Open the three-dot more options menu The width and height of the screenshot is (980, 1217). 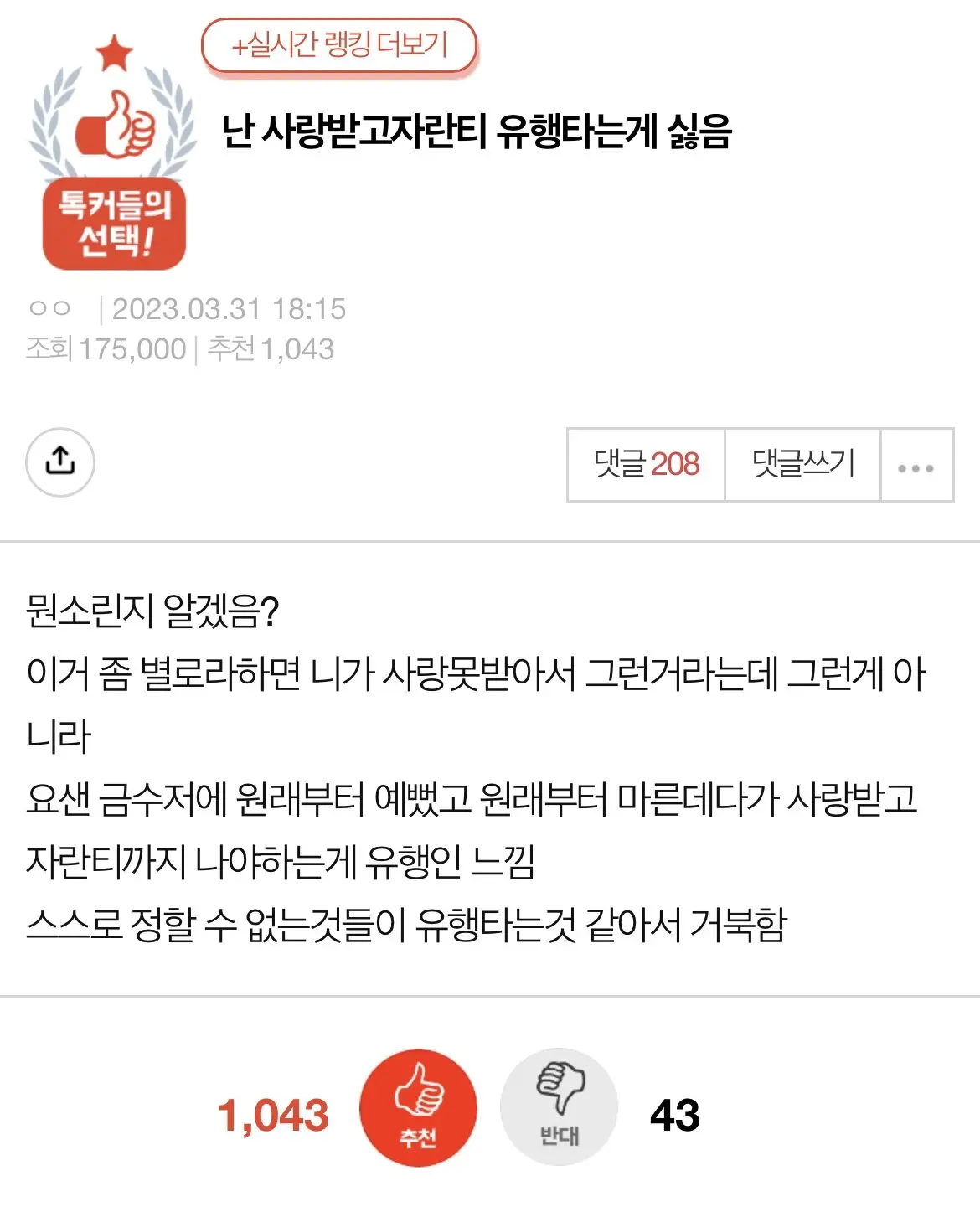(916, 467)
